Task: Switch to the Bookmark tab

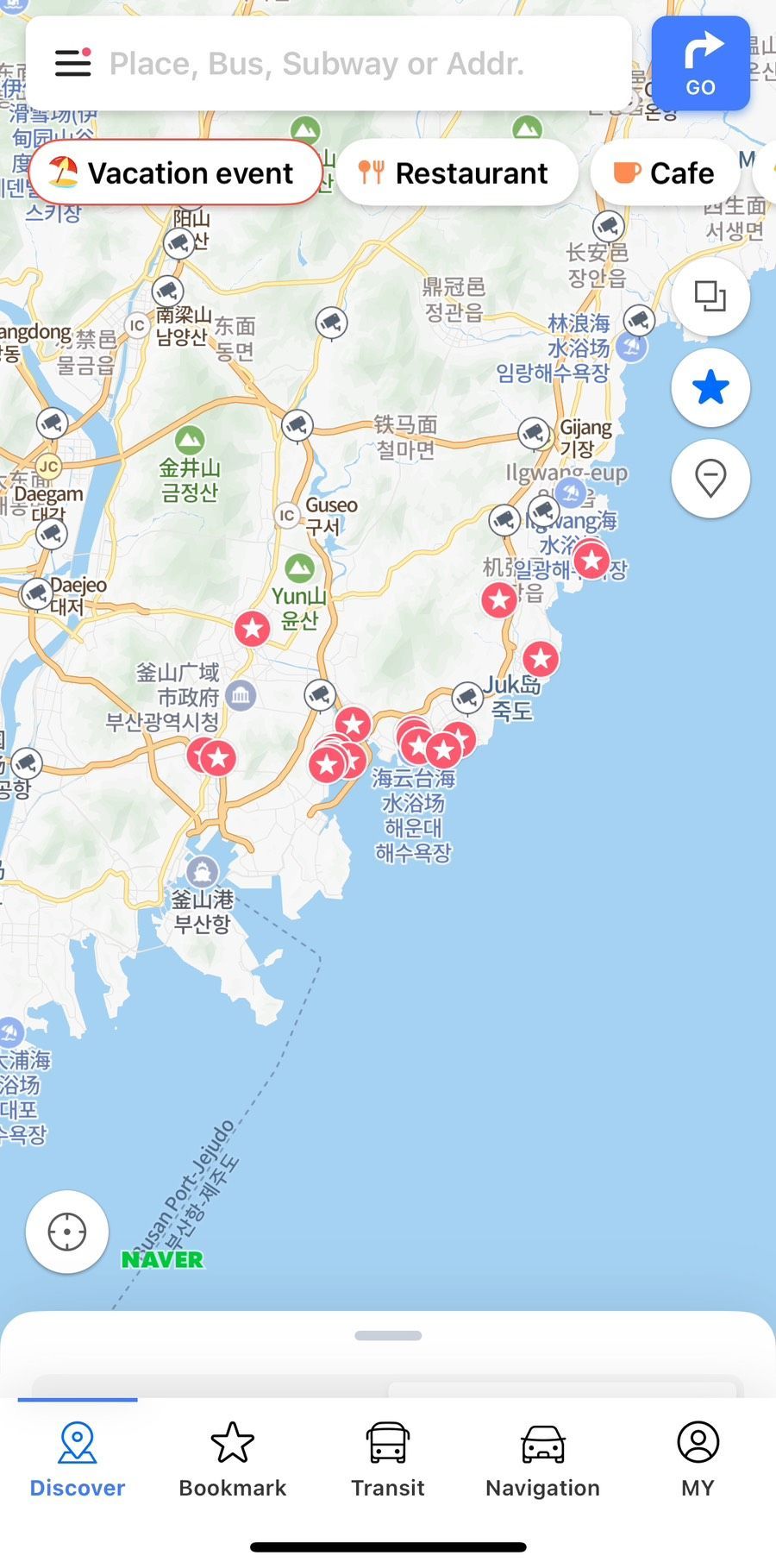Action: [233, 1459]
